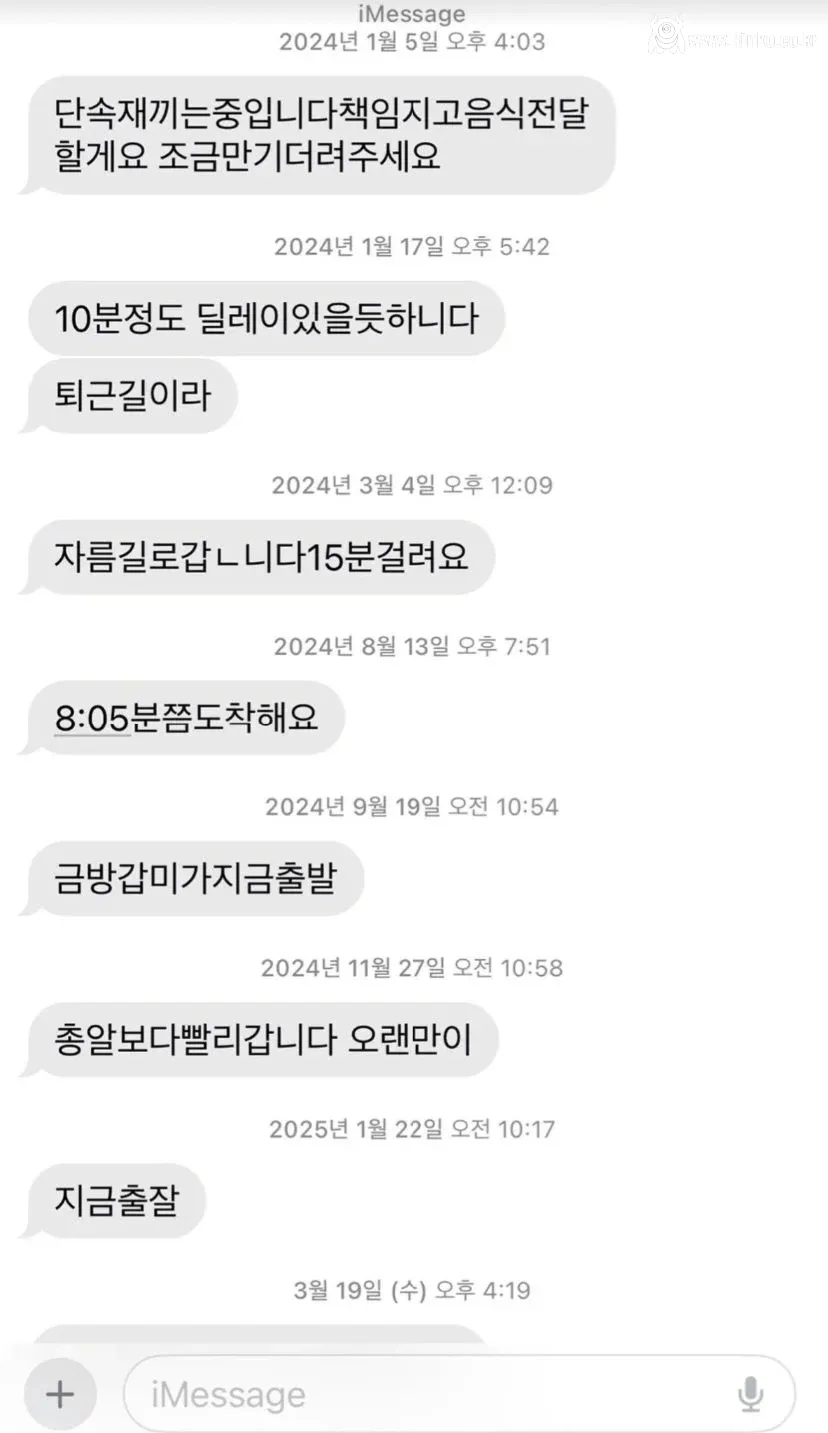Tap the 10분정도 딜레이 message bubble
The height and width of the screenshot is (1433, 828).
(x=267, y=318)
